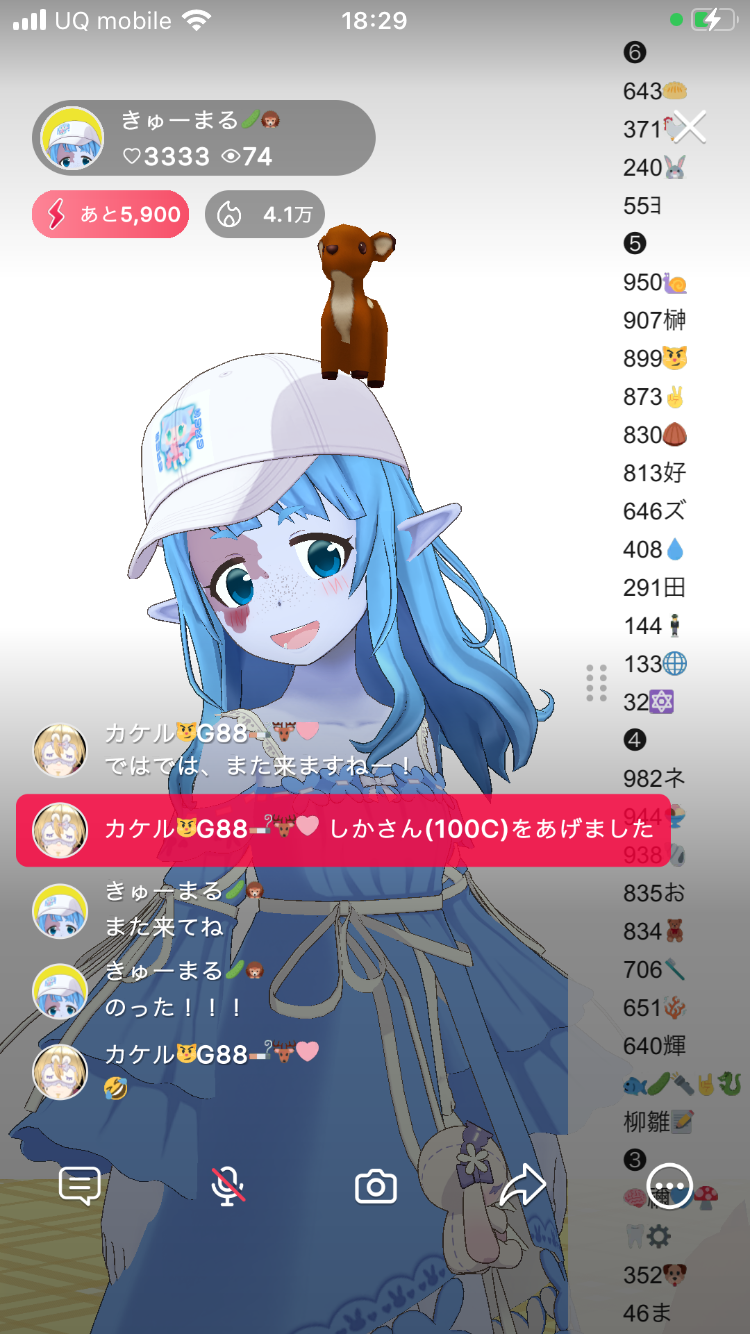This screenshot has height=1334, width=750.
Task: Close the live stream view
Action: 689,127
